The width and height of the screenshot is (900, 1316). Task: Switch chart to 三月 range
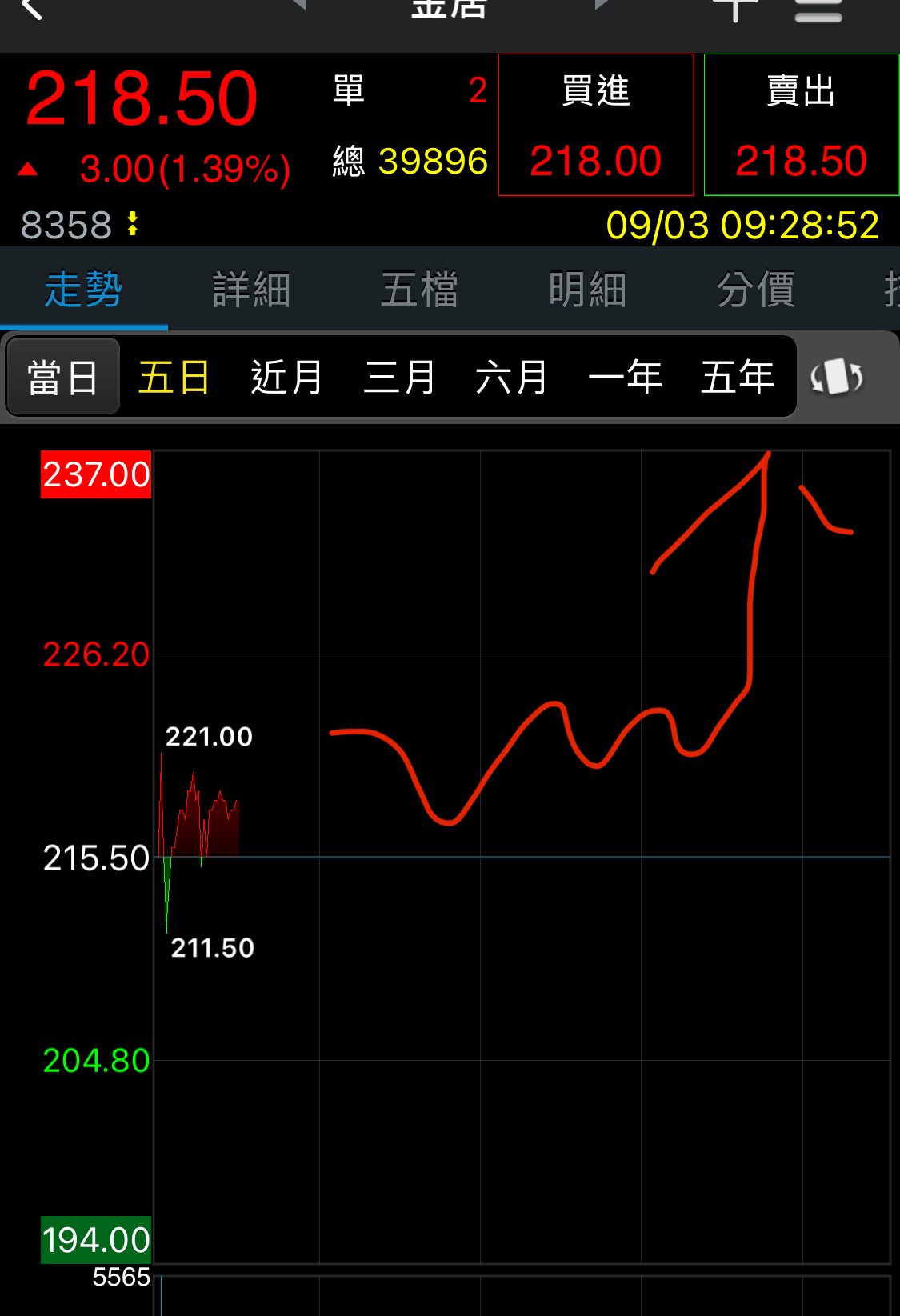[399, 377]
